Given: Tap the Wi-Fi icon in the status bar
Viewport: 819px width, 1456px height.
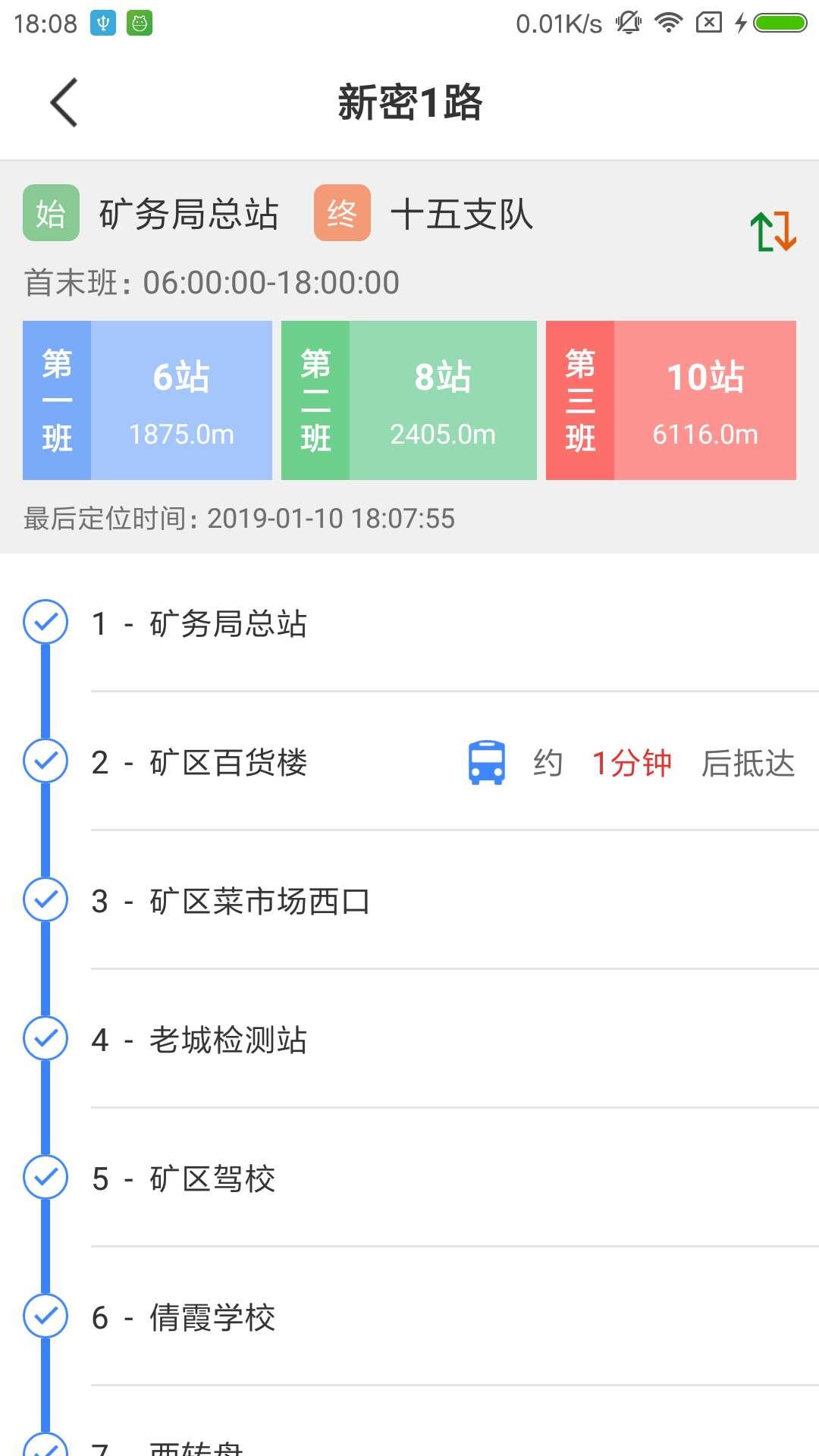Looking at the screenshot, I should tap(667, 23).
